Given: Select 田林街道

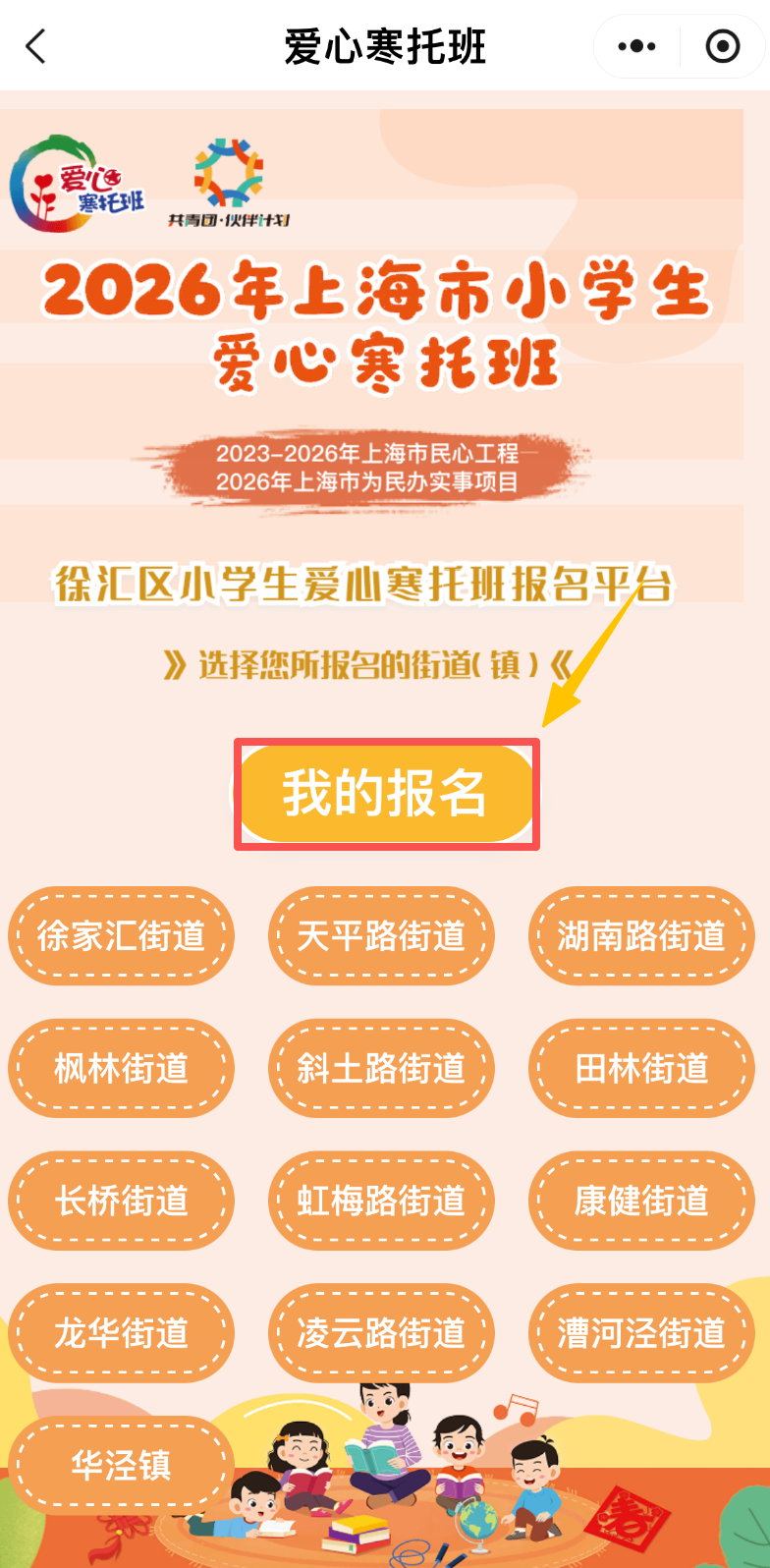Looking at the screenshot, I should [641, 1068].
